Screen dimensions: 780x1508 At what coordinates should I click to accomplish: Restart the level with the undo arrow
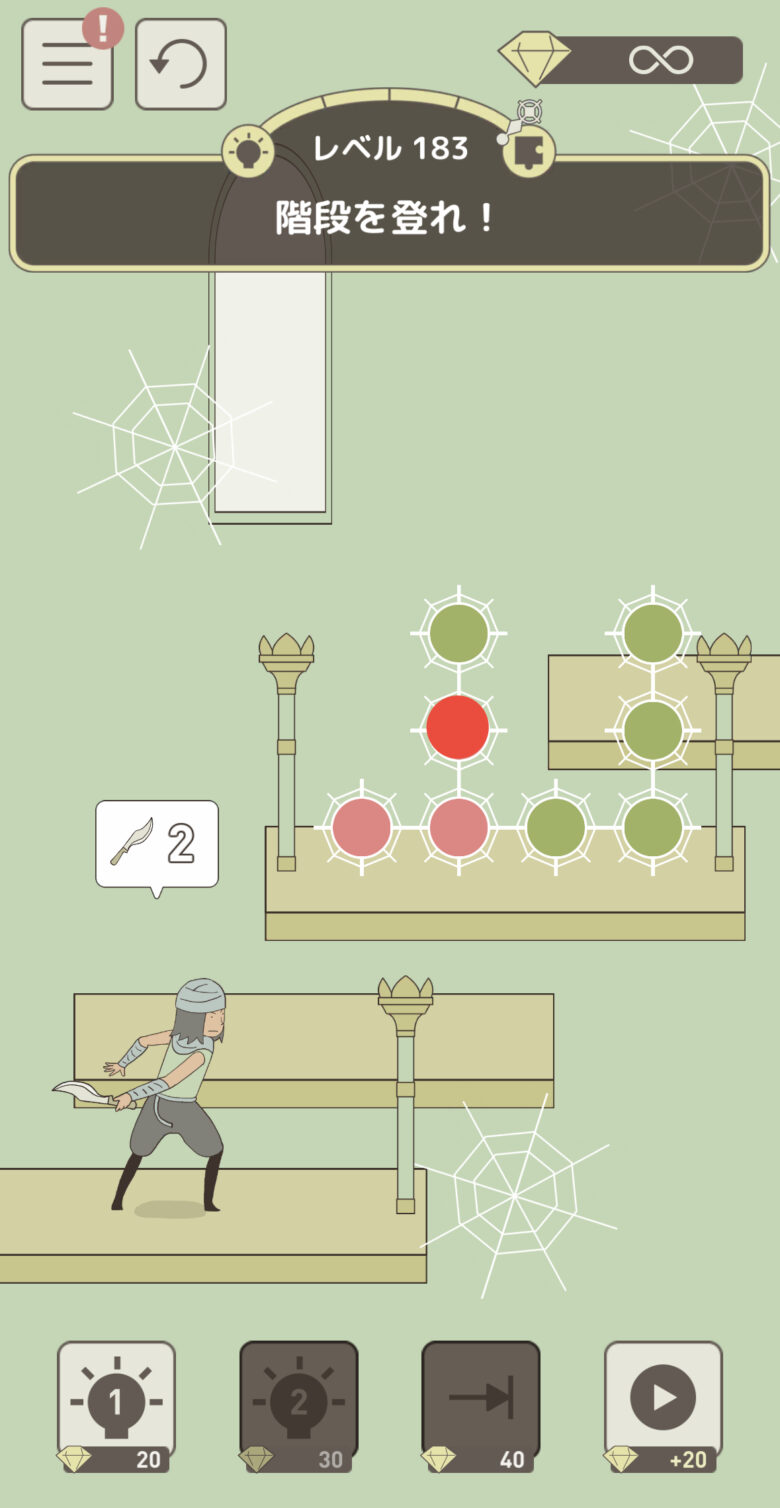(x=181, y=65)
